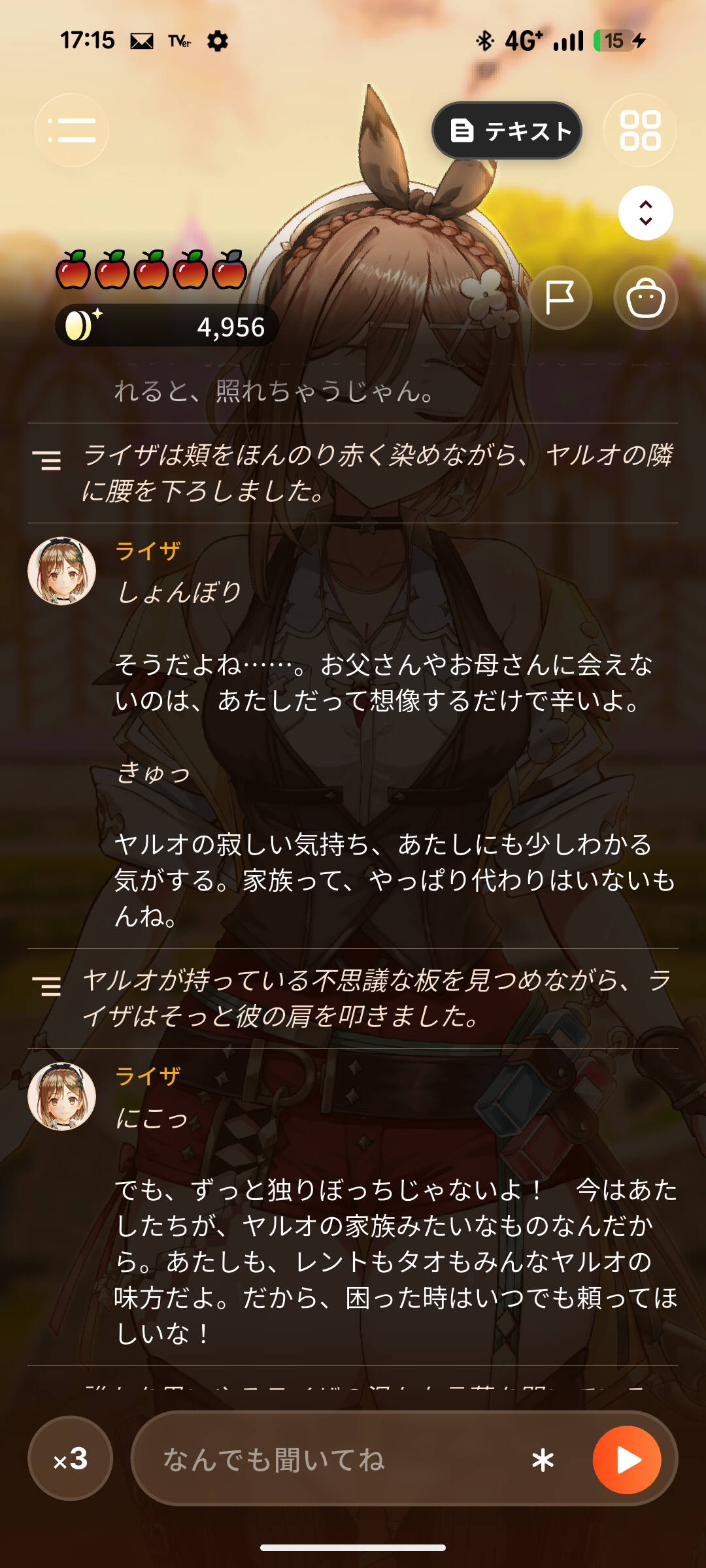
Task: Send with the orange play button
Action: click(627, 1460)
